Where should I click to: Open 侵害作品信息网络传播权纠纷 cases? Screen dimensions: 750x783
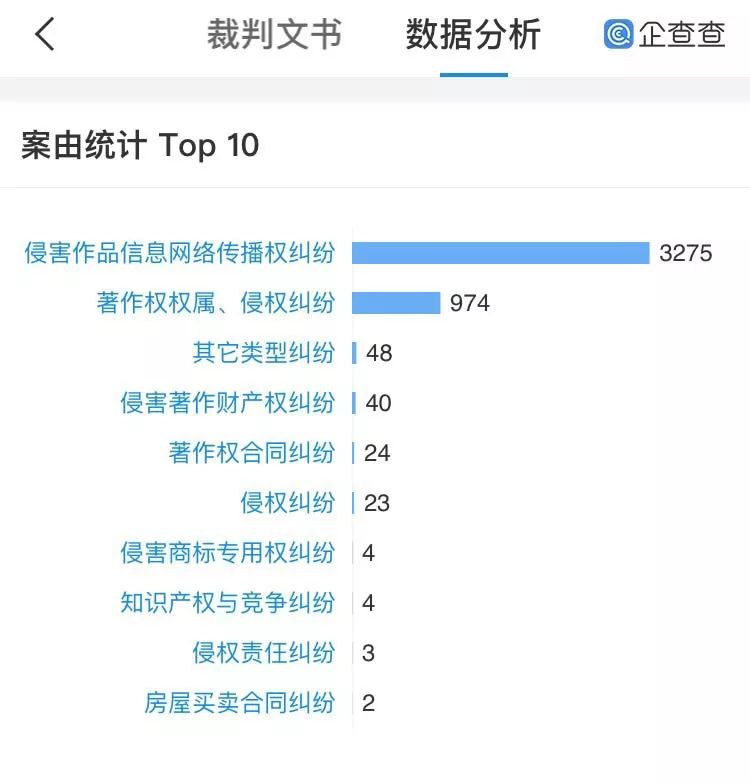click(x=180, y=253)
